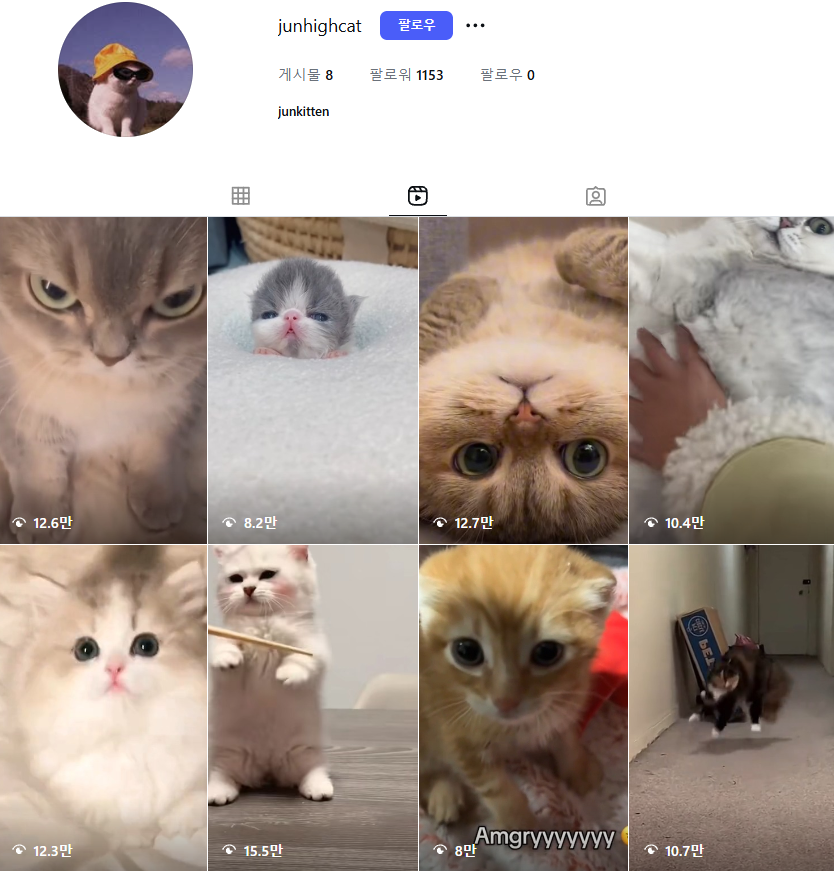Open the hallway jumping cat reel with 10.7만 views
The width and height of the screenshot is (834, 872).
731,707
